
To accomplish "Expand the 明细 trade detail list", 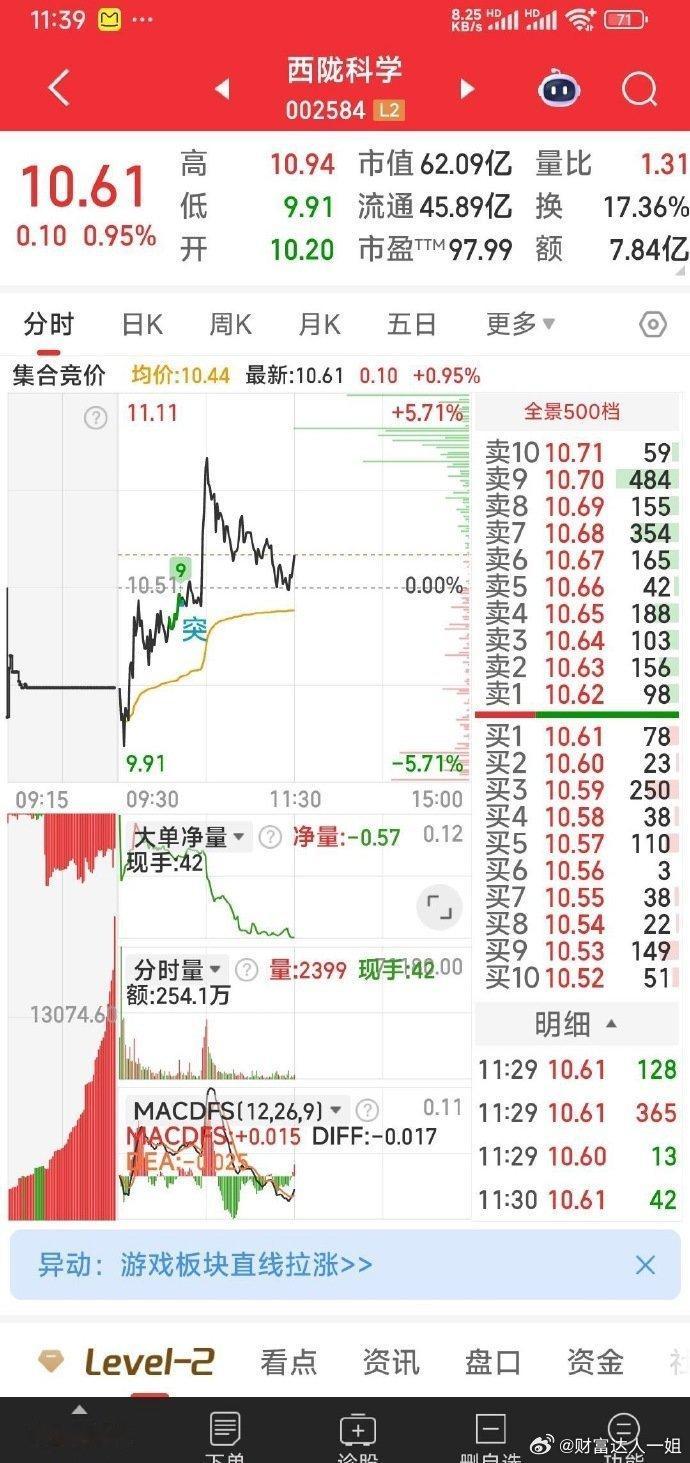I will [575, 1025].
